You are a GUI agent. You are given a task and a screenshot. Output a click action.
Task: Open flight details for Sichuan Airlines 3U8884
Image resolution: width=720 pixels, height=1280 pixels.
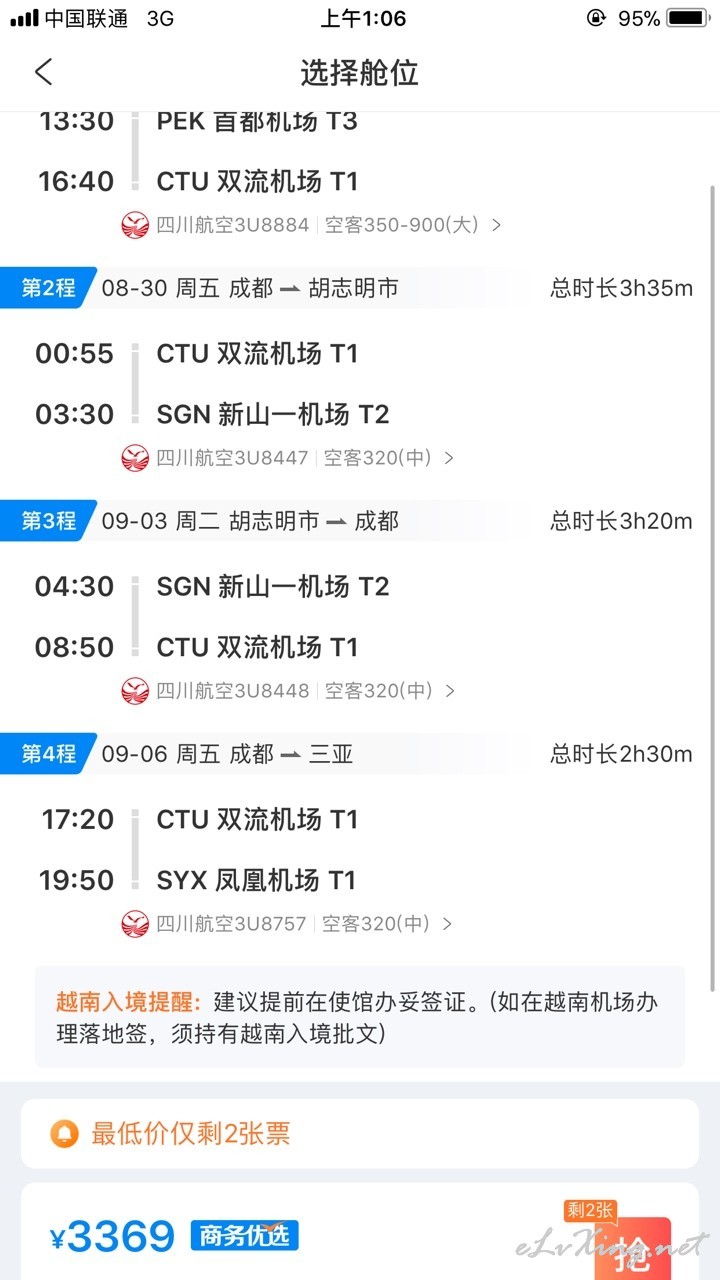(311, 225)
